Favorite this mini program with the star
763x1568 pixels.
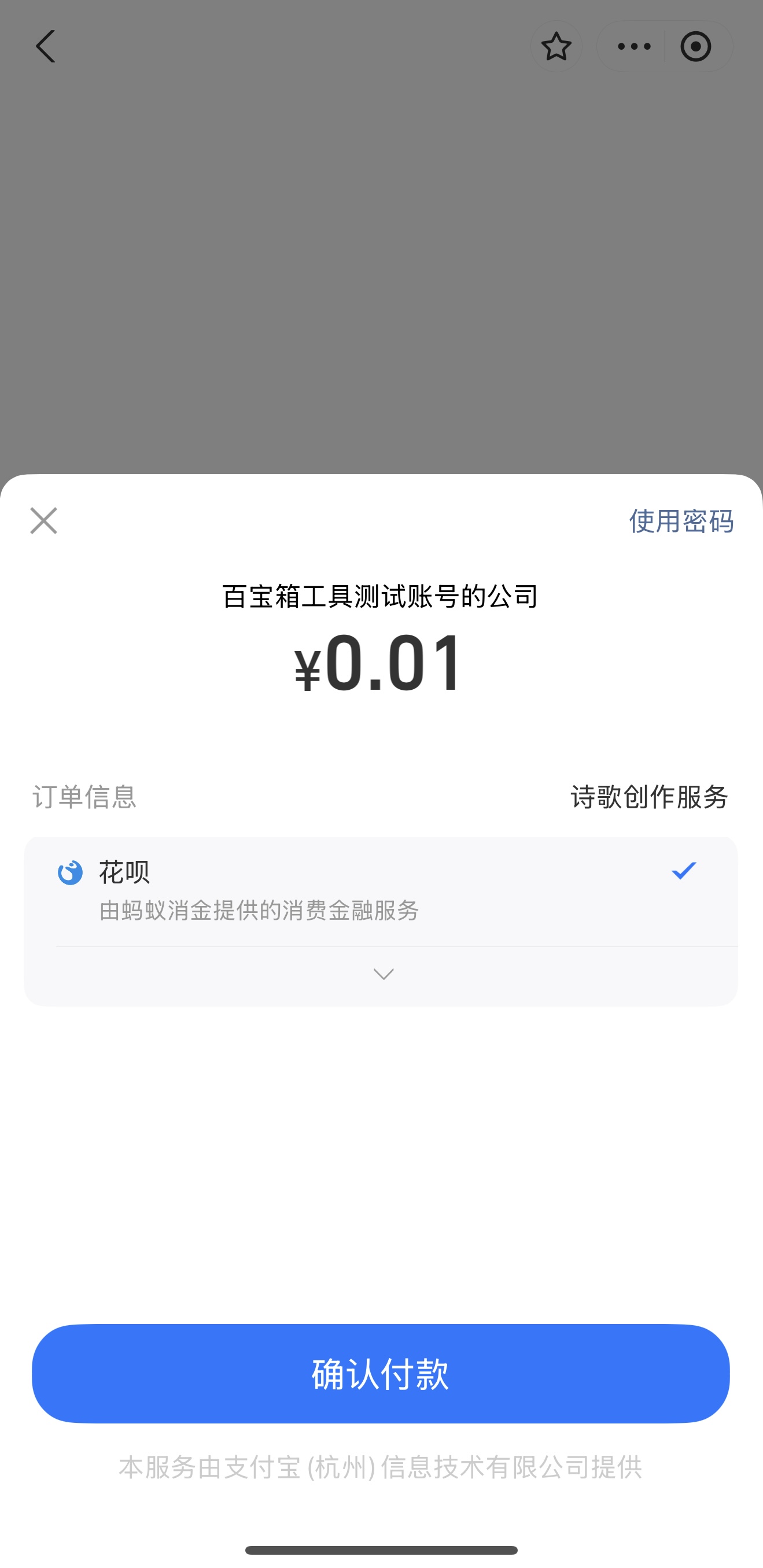[556, 46]
